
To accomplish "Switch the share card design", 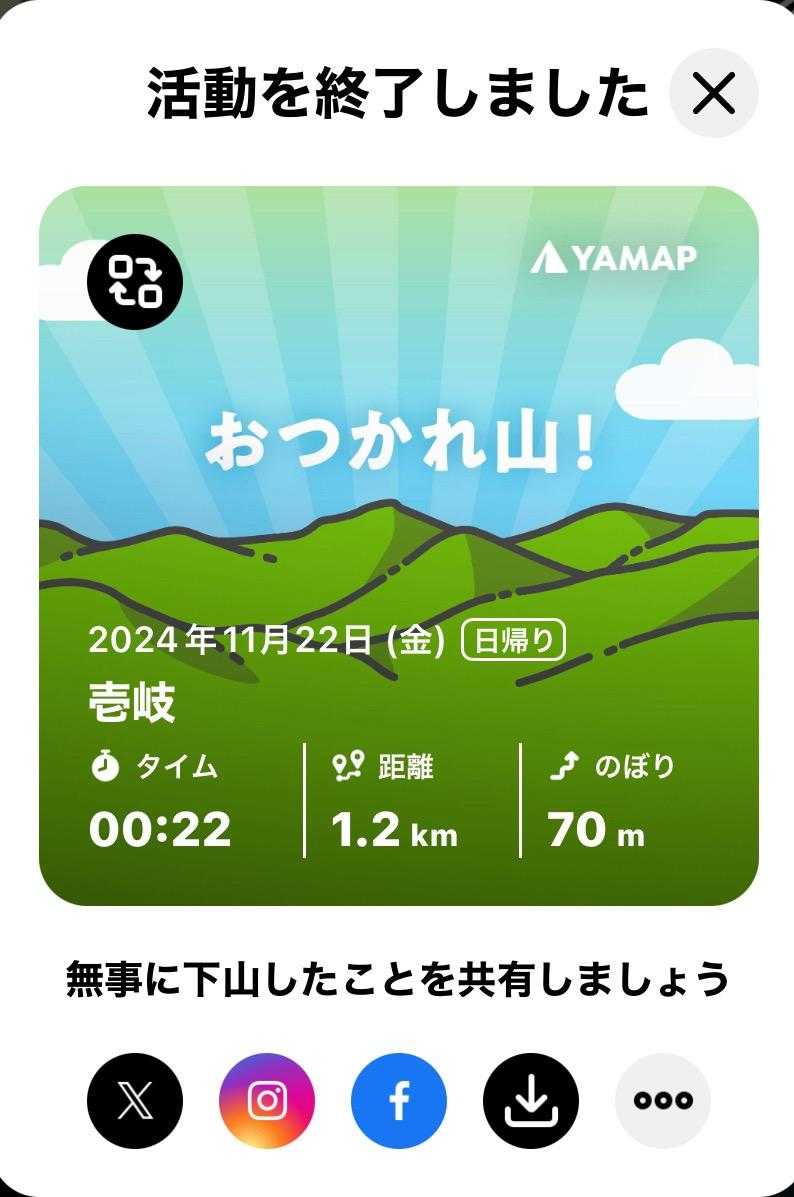I will (135, 281).
